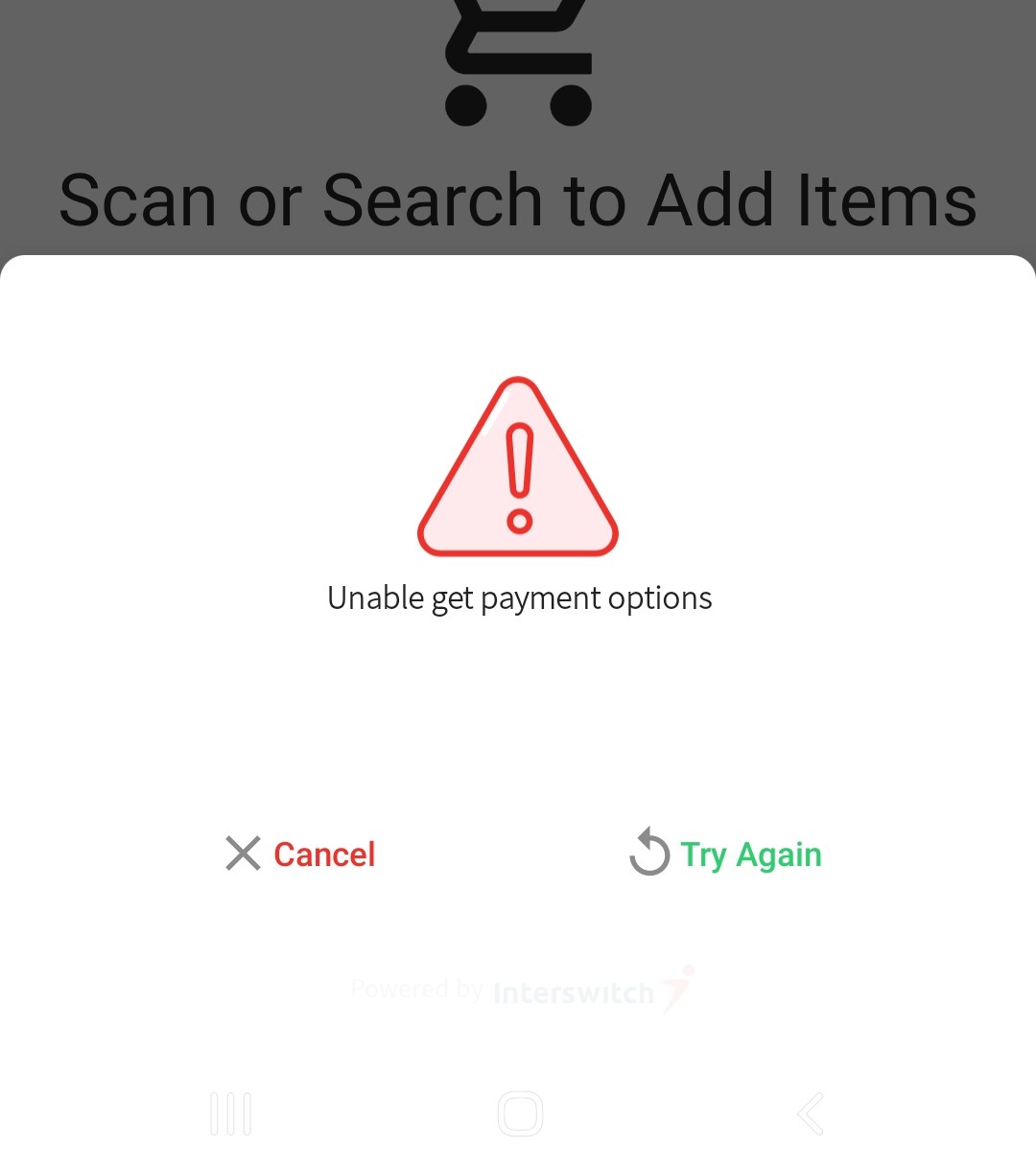The image size is (1036, 1171).
Task: Select the 'Scan or Search to Add Items' heading
Action: [518, 199]
